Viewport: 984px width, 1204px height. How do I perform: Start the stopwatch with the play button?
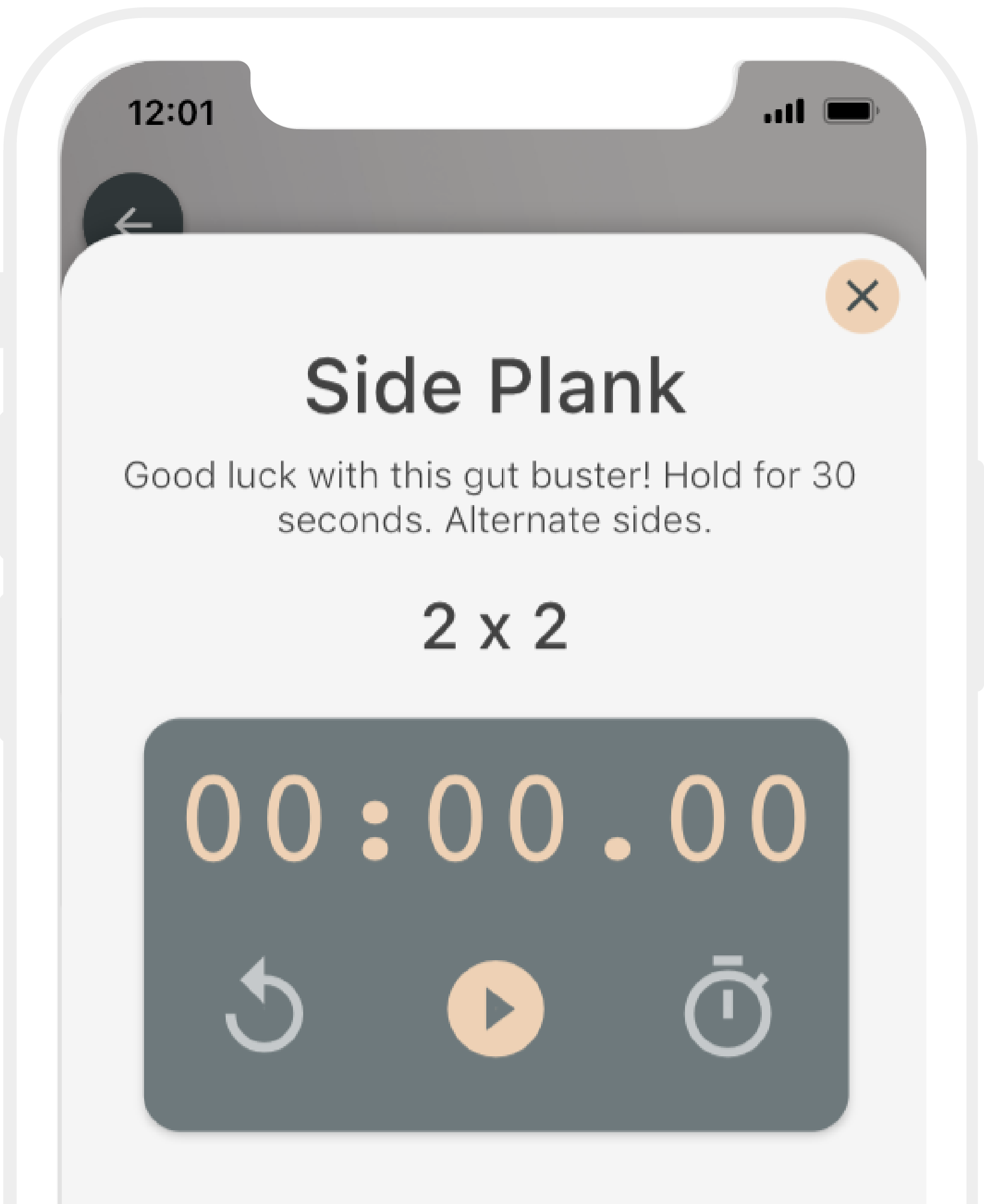point(495,1009)
